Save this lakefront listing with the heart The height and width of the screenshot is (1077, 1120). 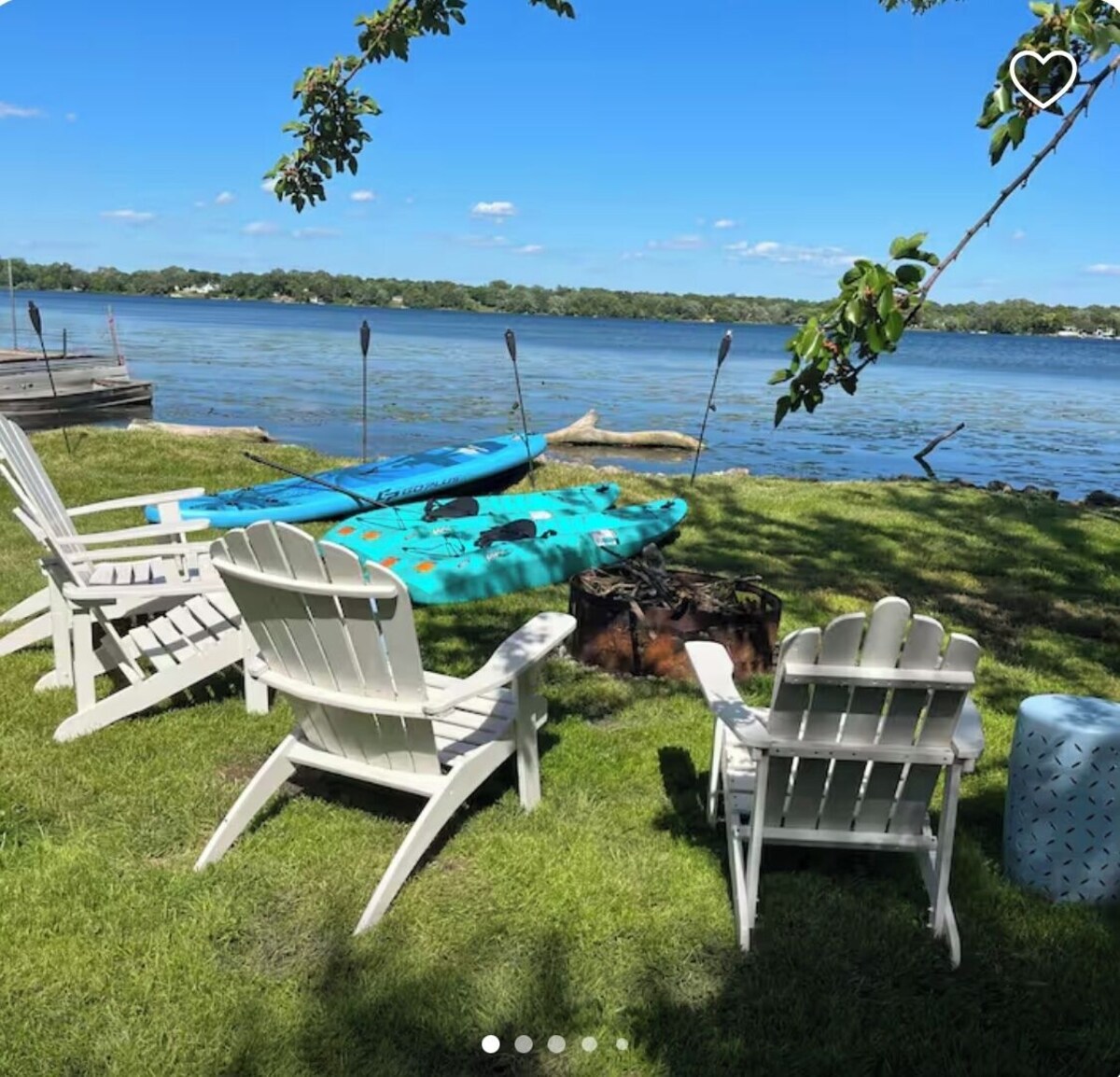pos(1043,77)
